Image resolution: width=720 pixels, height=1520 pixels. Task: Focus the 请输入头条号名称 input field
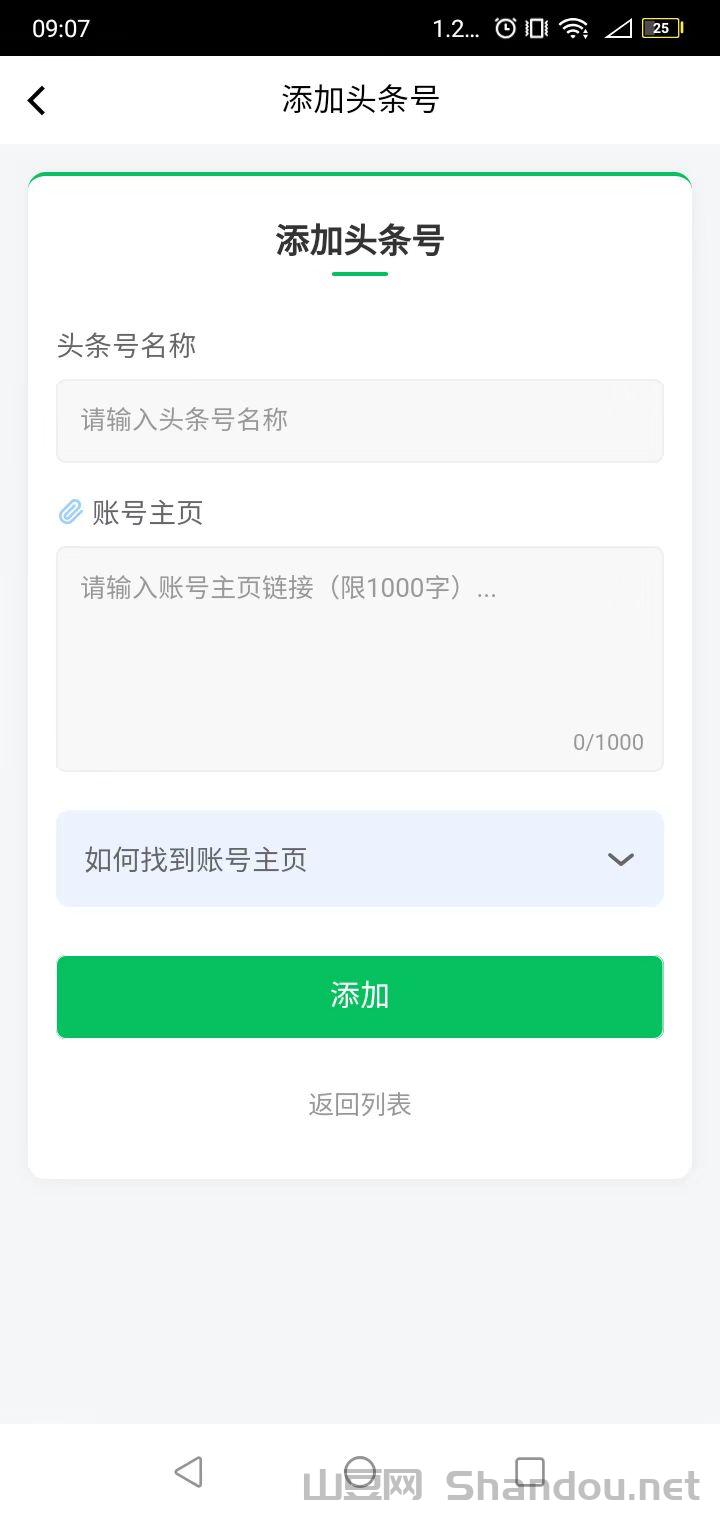[360, 420]
